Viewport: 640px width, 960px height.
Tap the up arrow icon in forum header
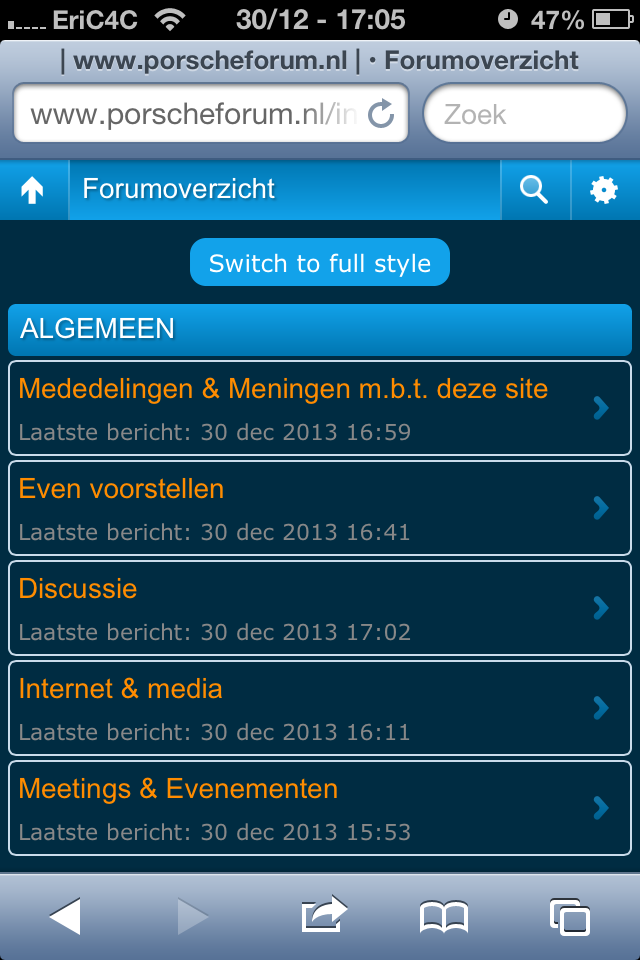point(33,190)
